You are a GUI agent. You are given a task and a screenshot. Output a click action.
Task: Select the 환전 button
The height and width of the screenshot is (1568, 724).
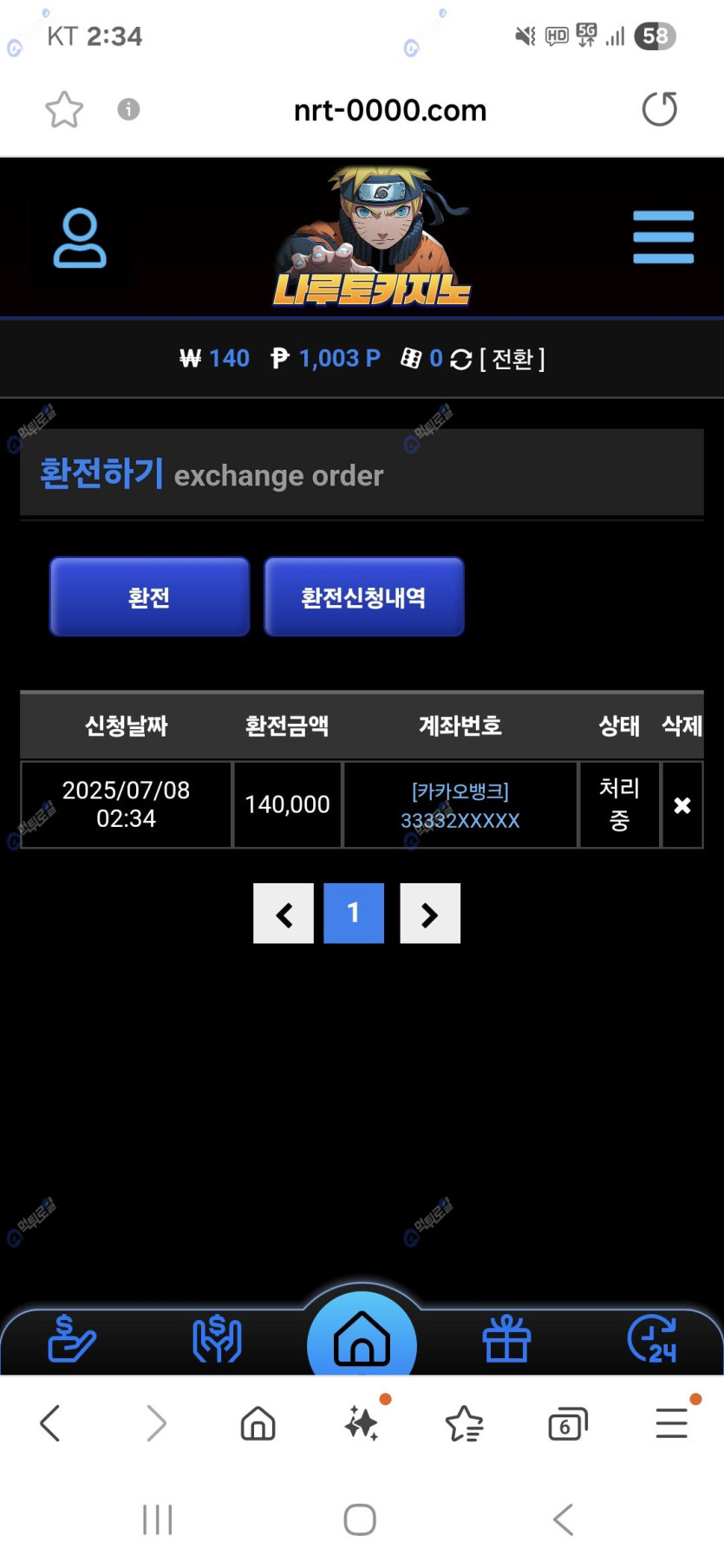(x=149, y=597)
